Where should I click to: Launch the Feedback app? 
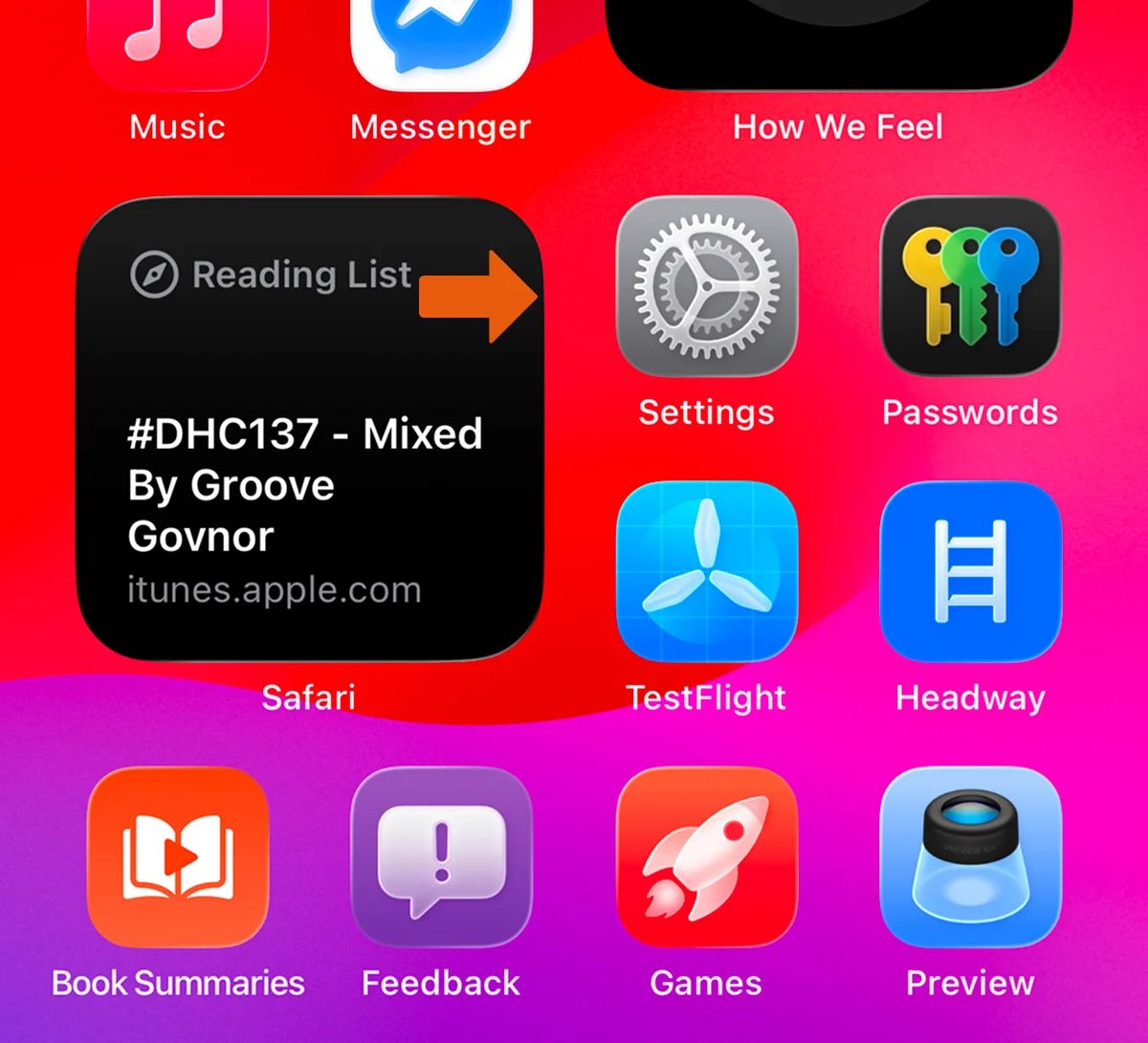coord(441,856)
